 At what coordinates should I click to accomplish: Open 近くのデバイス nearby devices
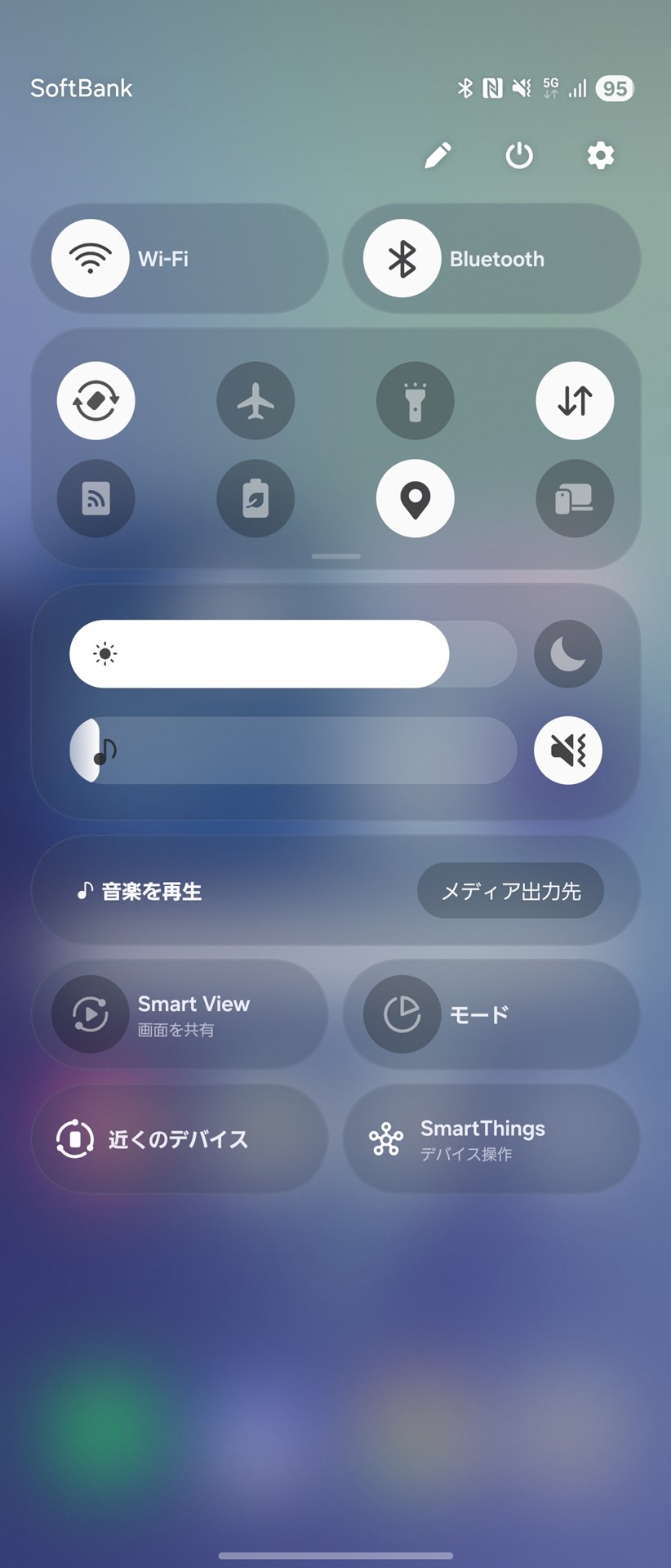(178, 1139)
